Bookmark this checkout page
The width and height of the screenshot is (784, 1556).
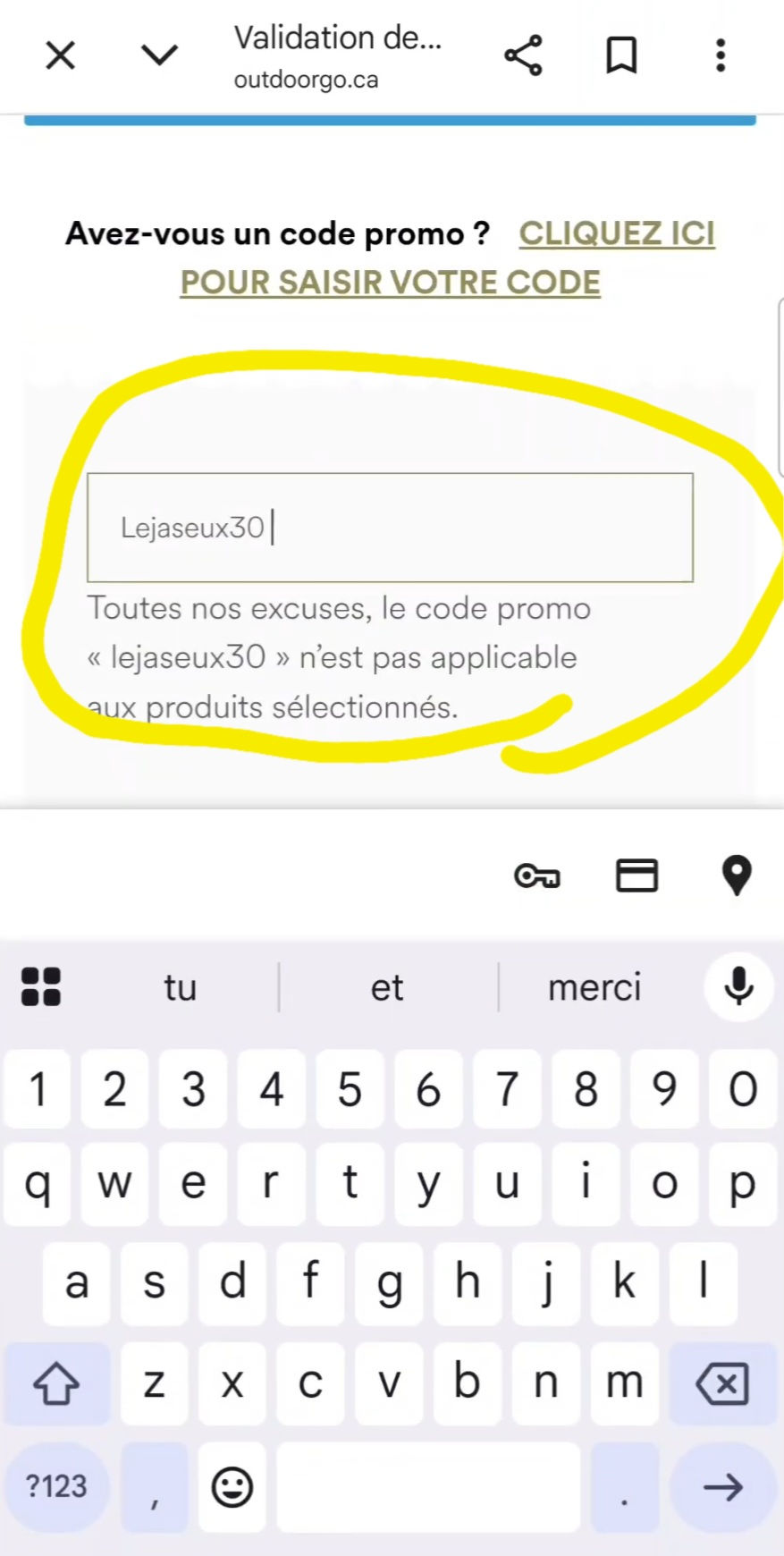point(621,56)
